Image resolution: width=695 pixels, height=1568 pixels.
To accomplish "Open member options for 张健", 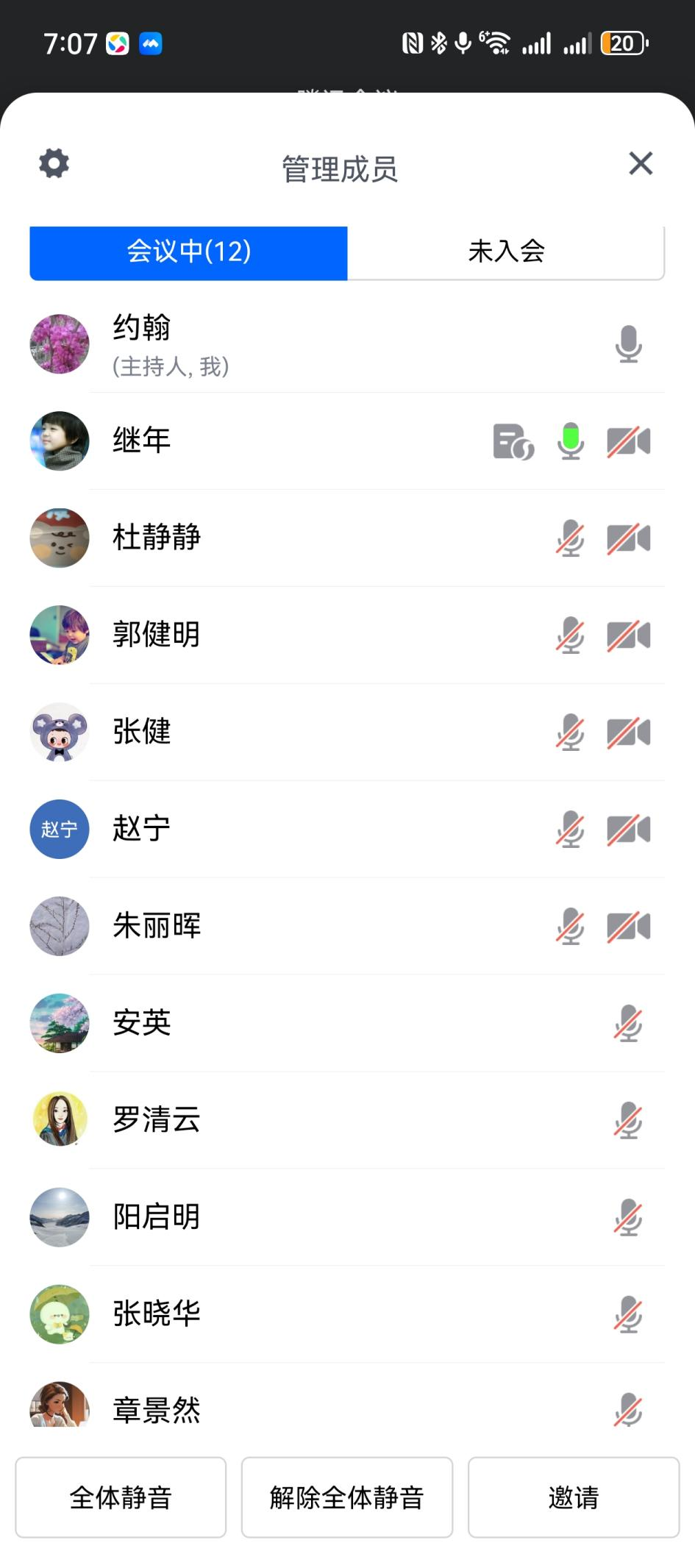I will click(x=294, y=732).
